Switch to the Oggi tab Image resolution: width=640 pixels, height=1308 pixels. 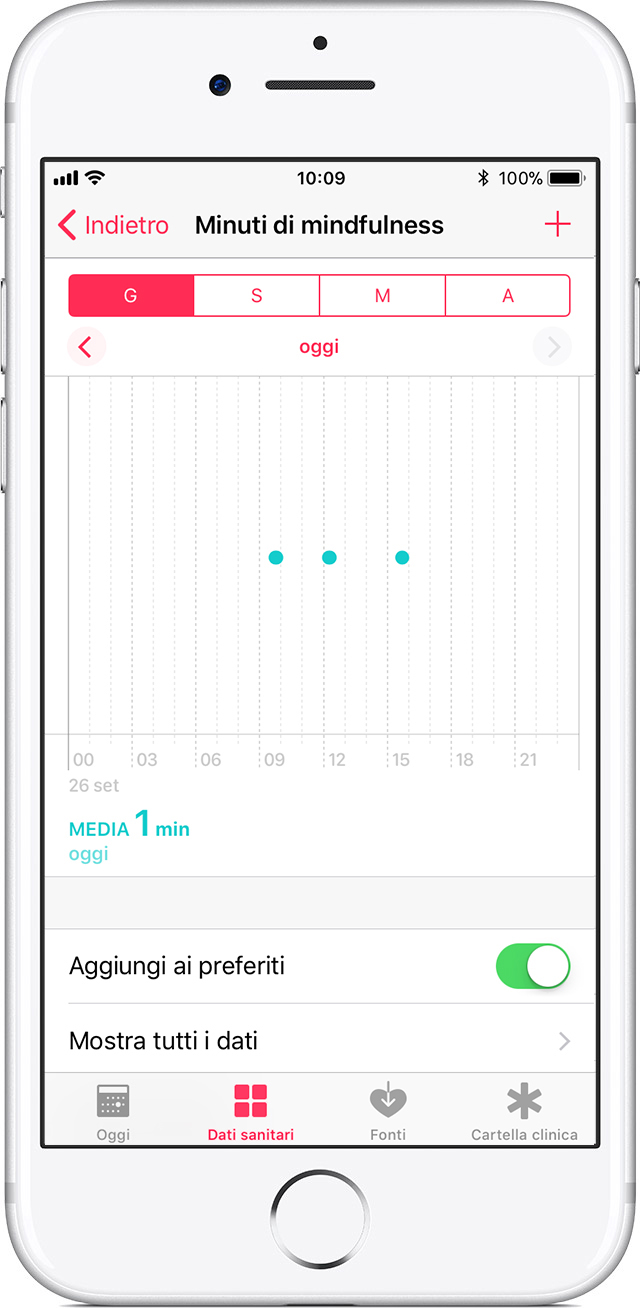tap(113, 1110)
